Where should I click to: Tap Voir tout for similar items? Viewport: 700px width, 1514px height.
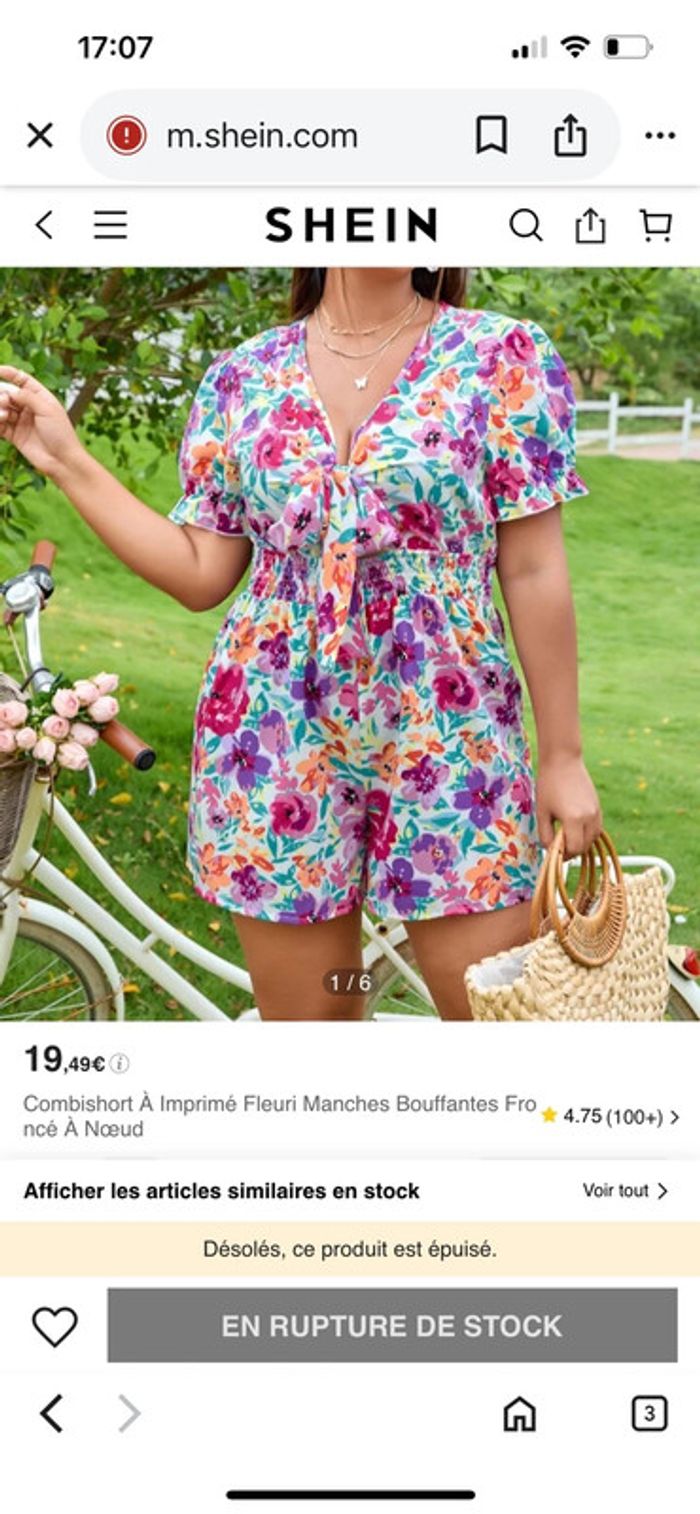[x=625, y=1191]
